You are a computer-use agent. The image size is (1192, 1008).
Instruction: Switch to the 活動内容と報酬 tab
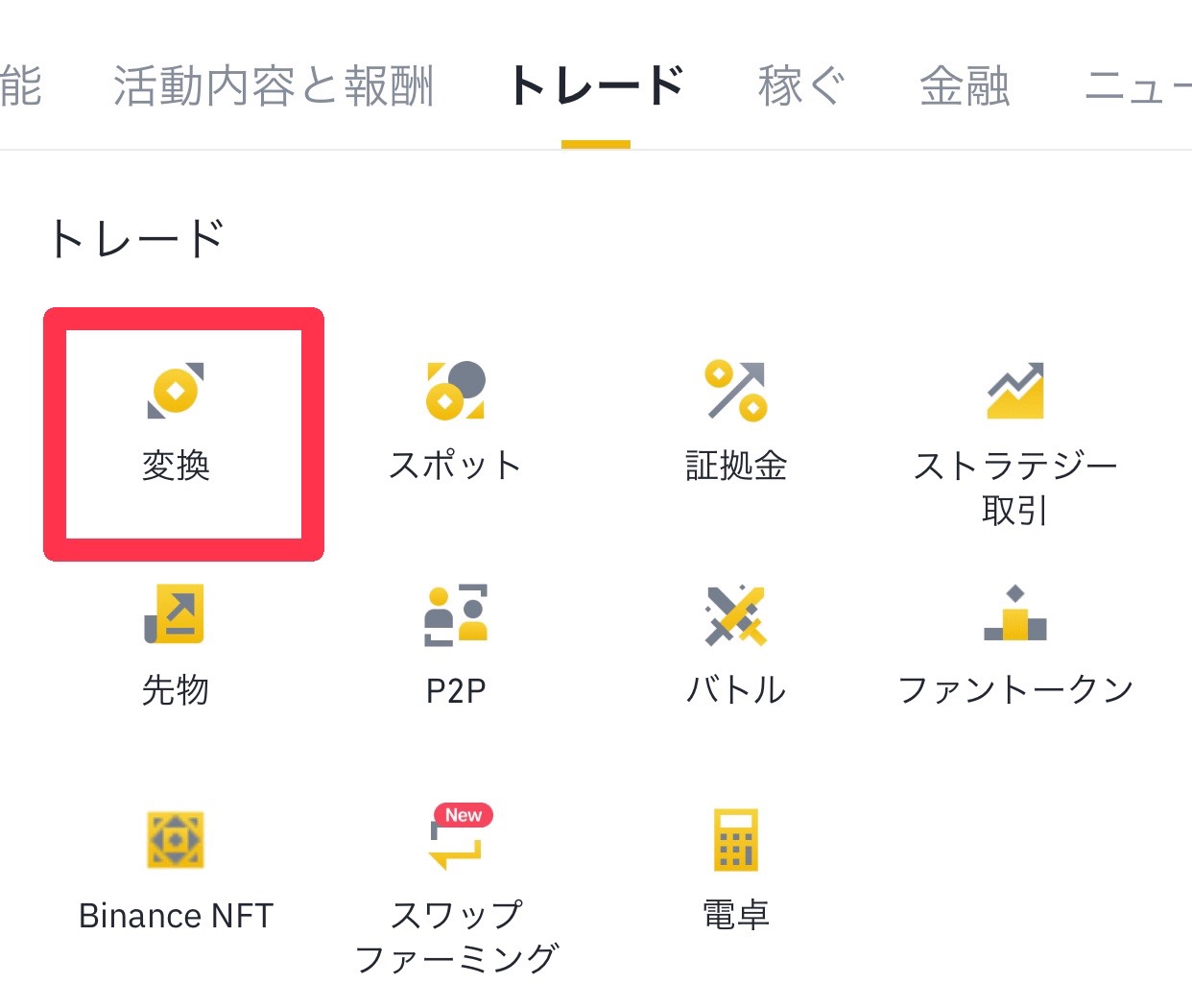[x=274, y=86]
